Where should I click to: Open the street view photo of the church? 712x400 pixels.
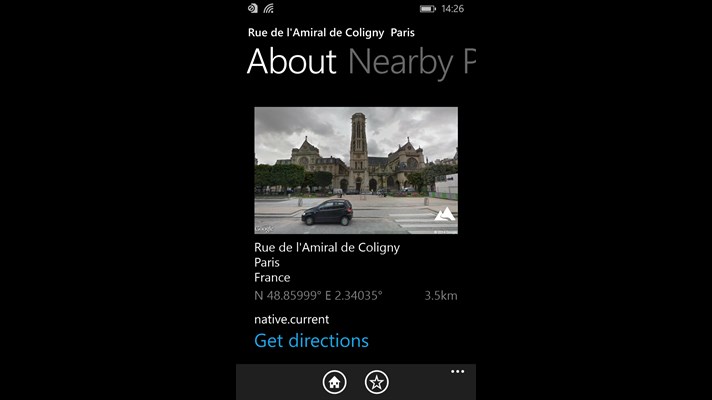click(x=356, y=170)
